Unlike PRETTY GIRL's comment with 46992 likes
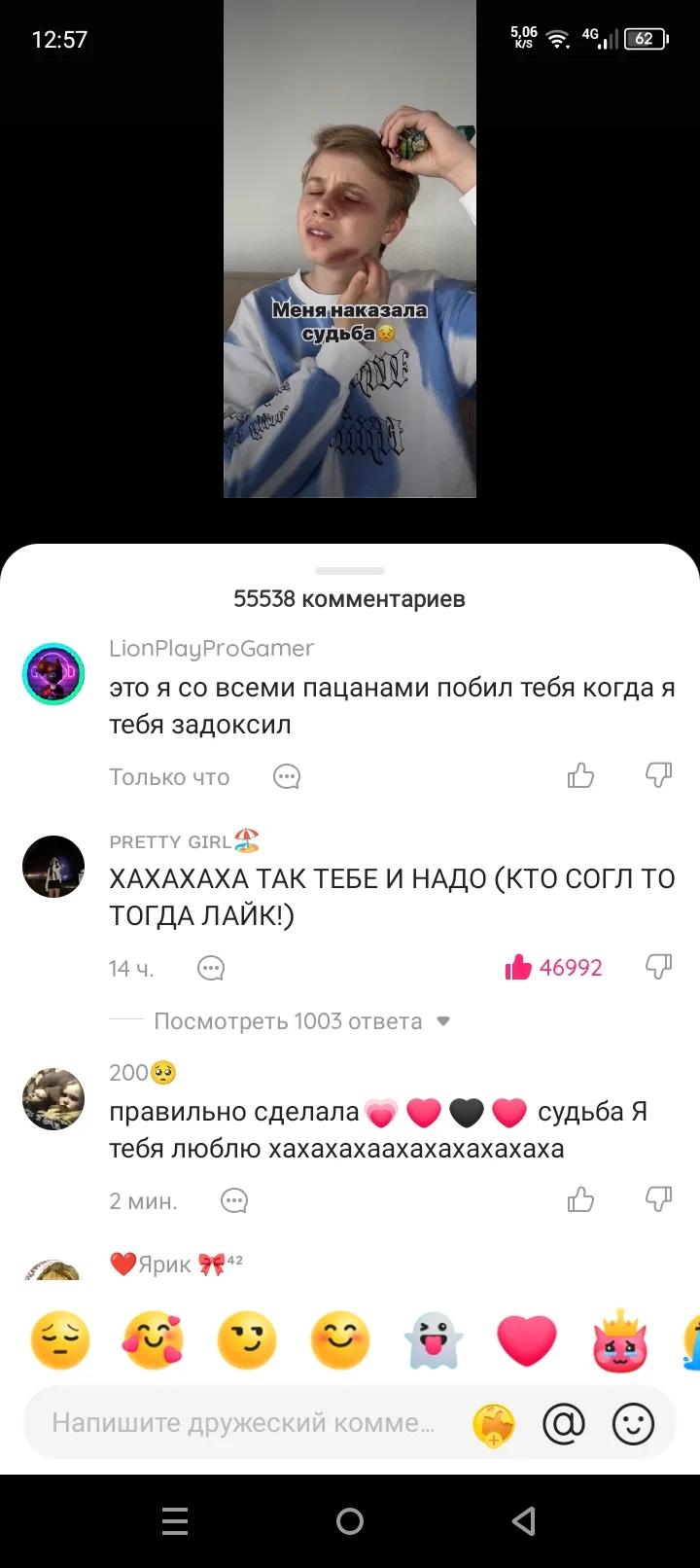 (518, 967)
